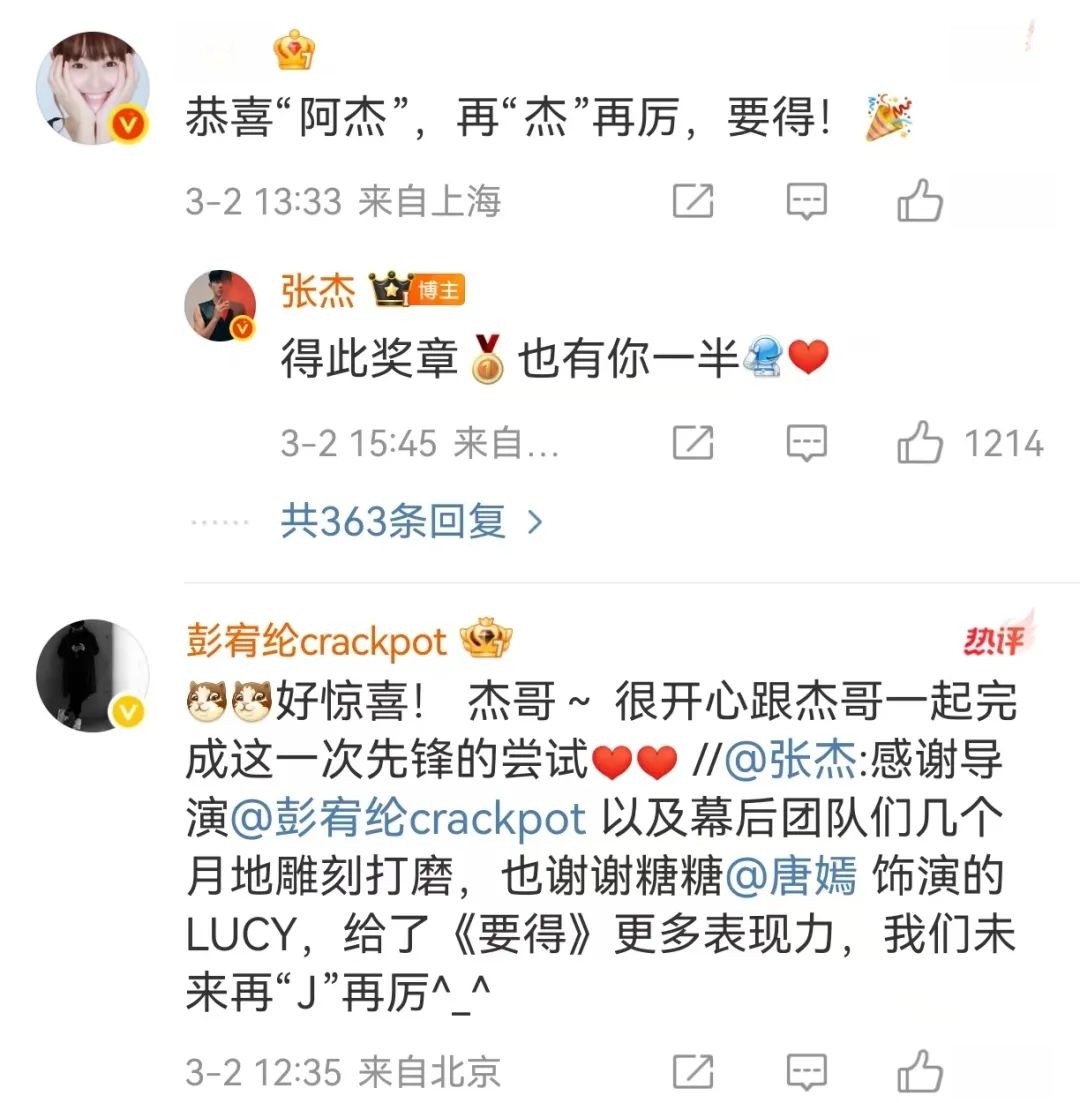Image resolution: width=1080 pixels, height=1103 pixels.
Task: Like 彭宥纶crackpot's comment from 北京
Action: click(x=919, y=1072)
